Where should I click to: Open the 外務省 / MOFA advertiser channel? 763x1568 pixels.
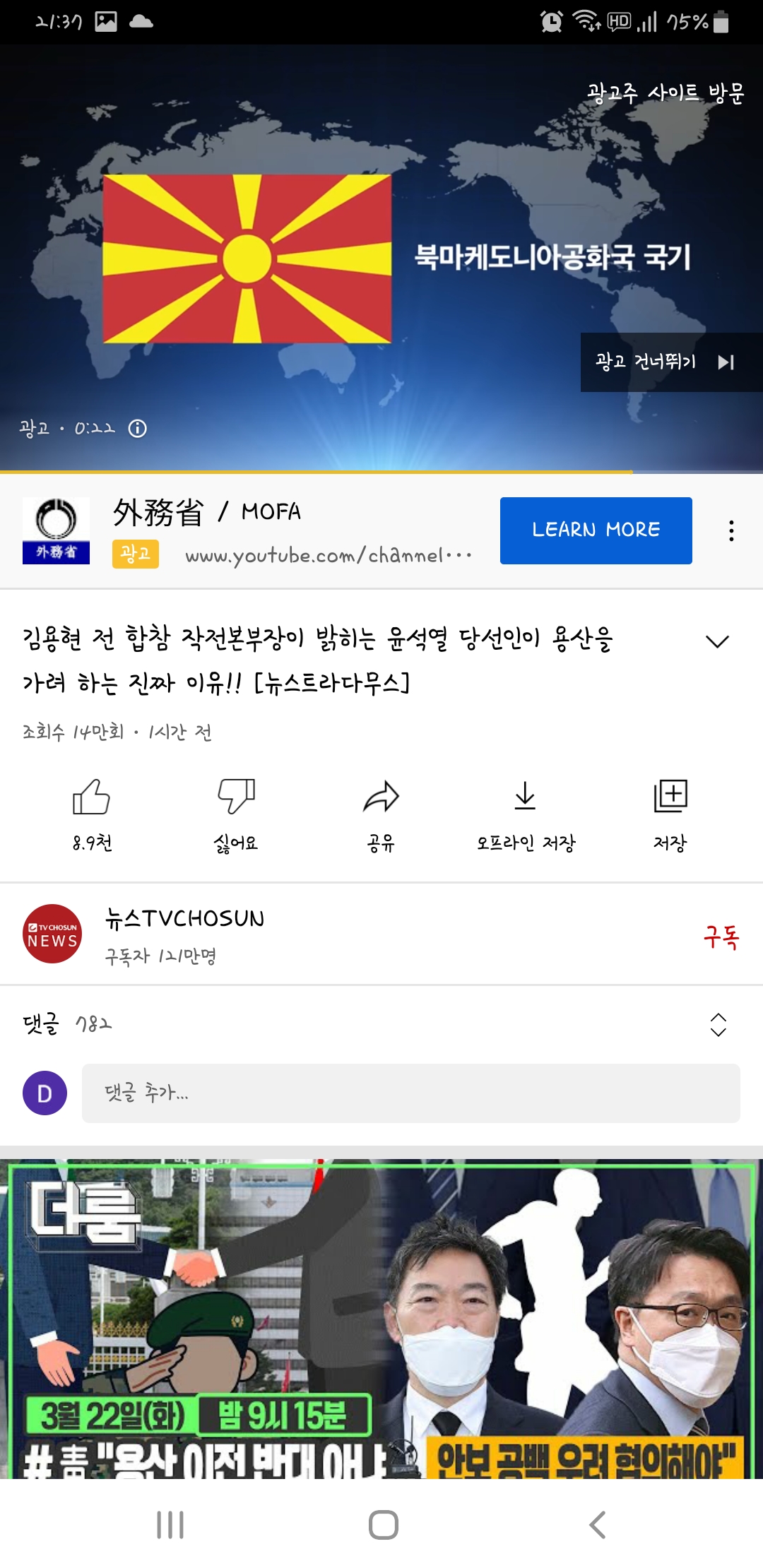(207, 512)
